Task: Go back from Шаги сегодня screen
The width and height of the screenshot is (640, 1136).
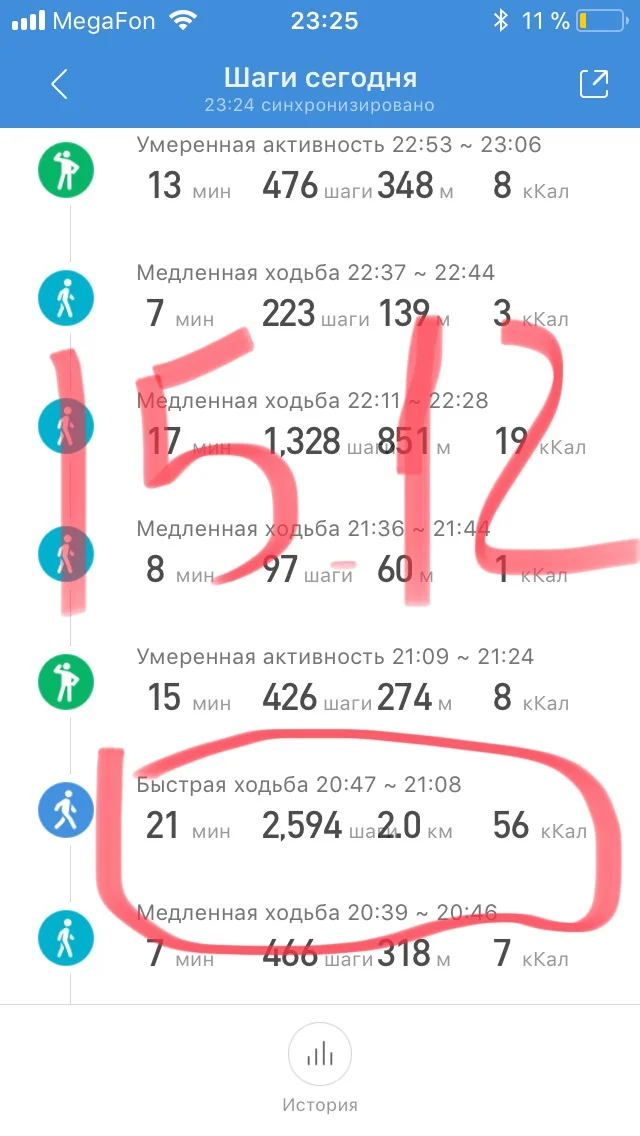Action: pos(59,85)
